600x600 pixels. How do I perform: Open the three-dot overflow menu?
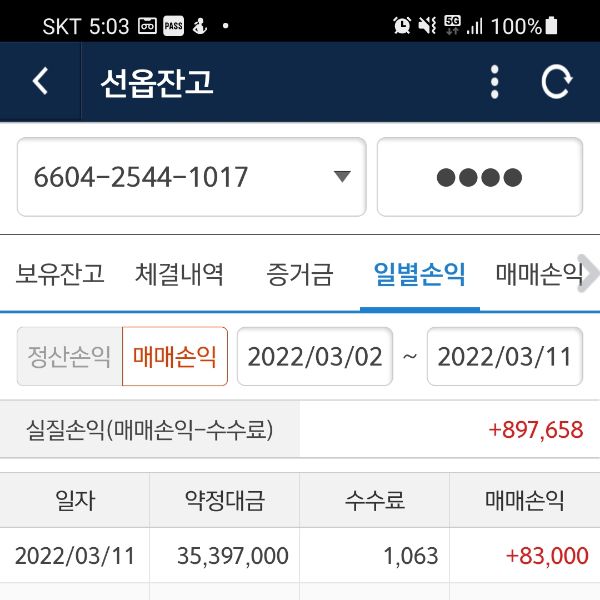494,82
